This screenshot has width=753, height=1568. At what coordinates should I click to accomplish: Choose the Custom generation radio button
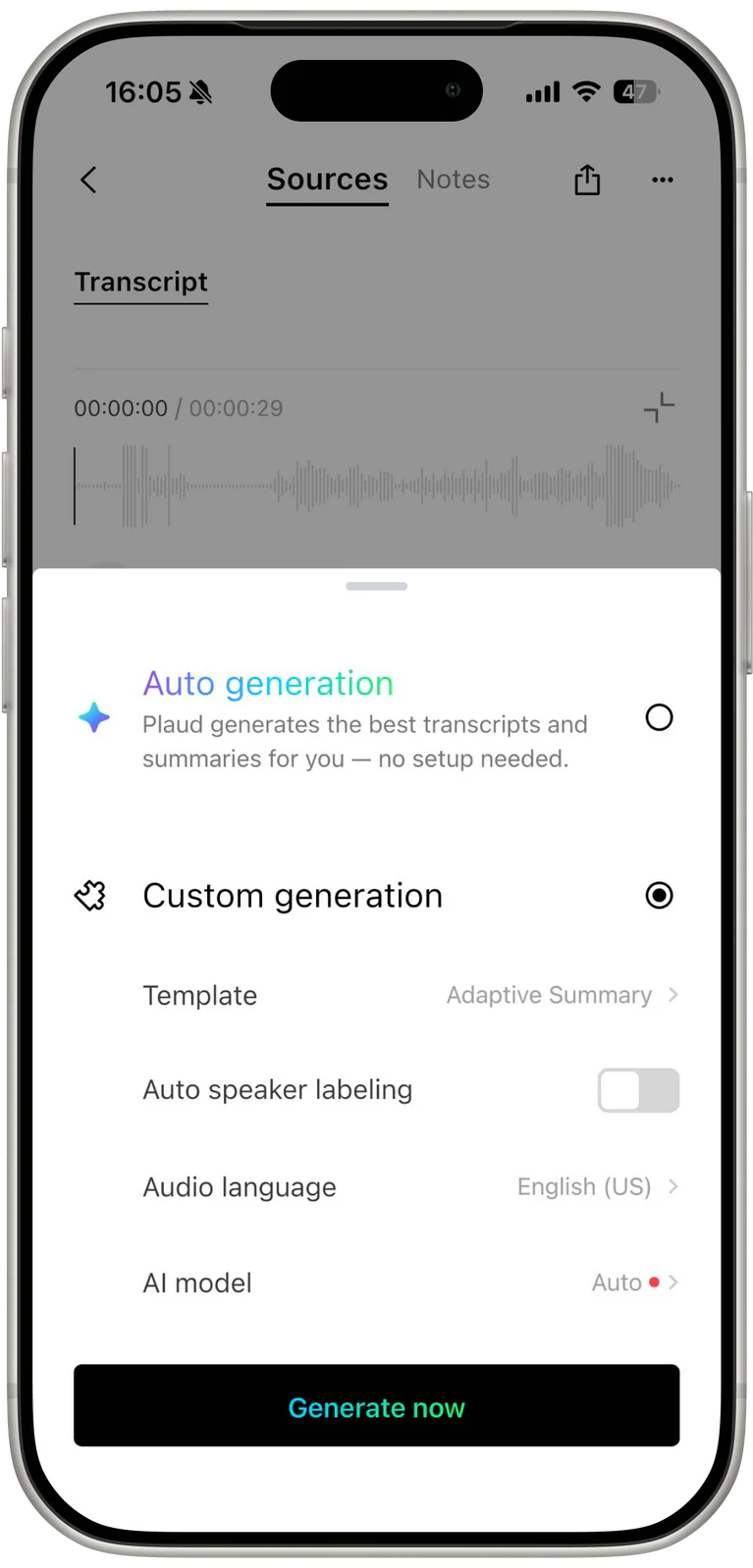coord(659,895)
